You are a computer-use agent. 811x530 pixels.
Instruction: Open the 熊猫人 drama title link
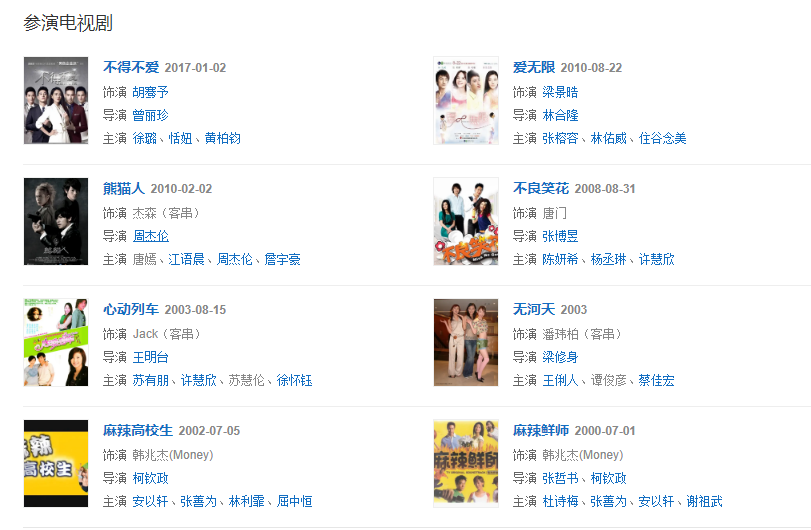124,188
